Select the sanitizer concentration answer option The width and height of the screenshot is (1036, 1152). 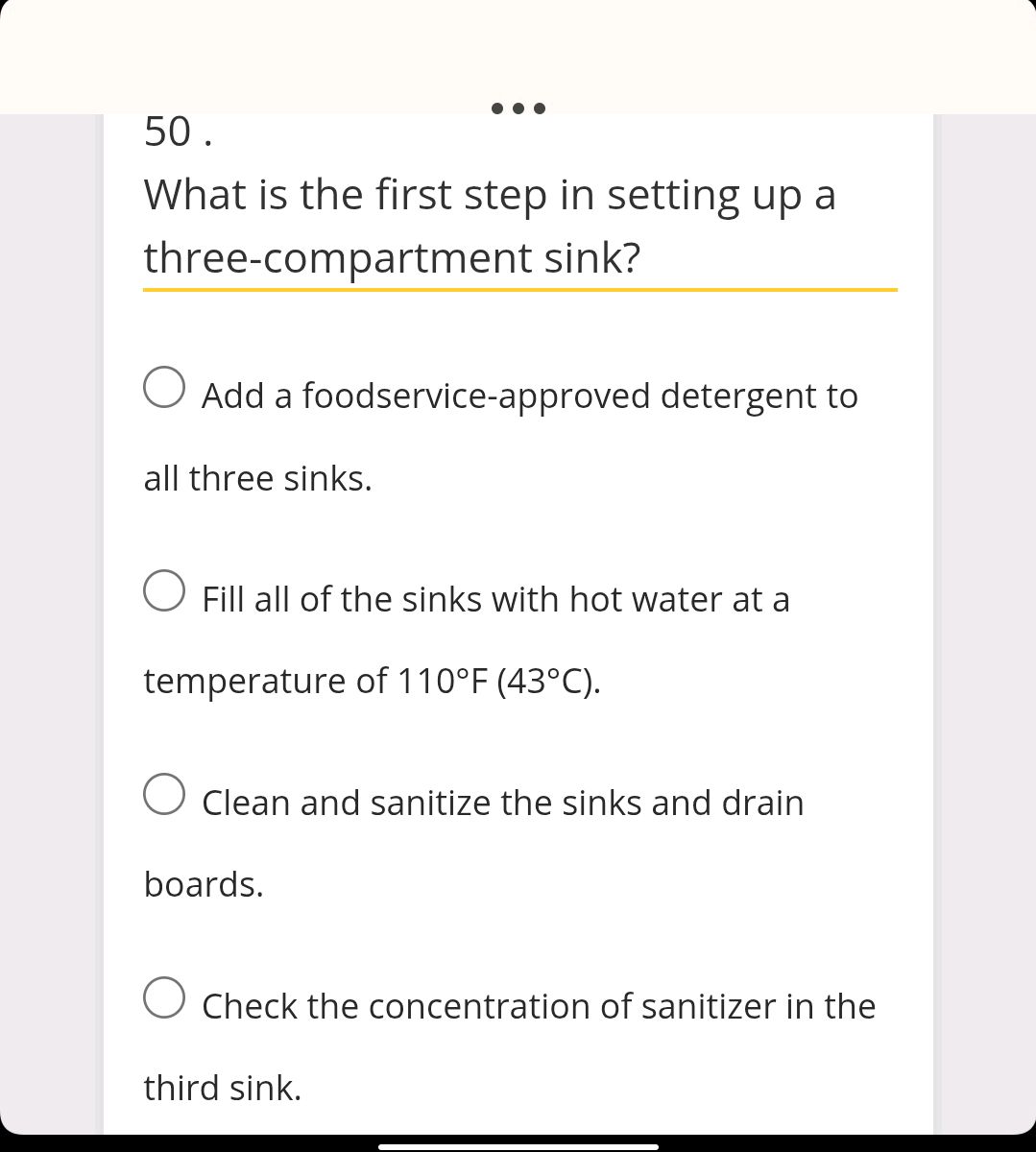point(165,997)
